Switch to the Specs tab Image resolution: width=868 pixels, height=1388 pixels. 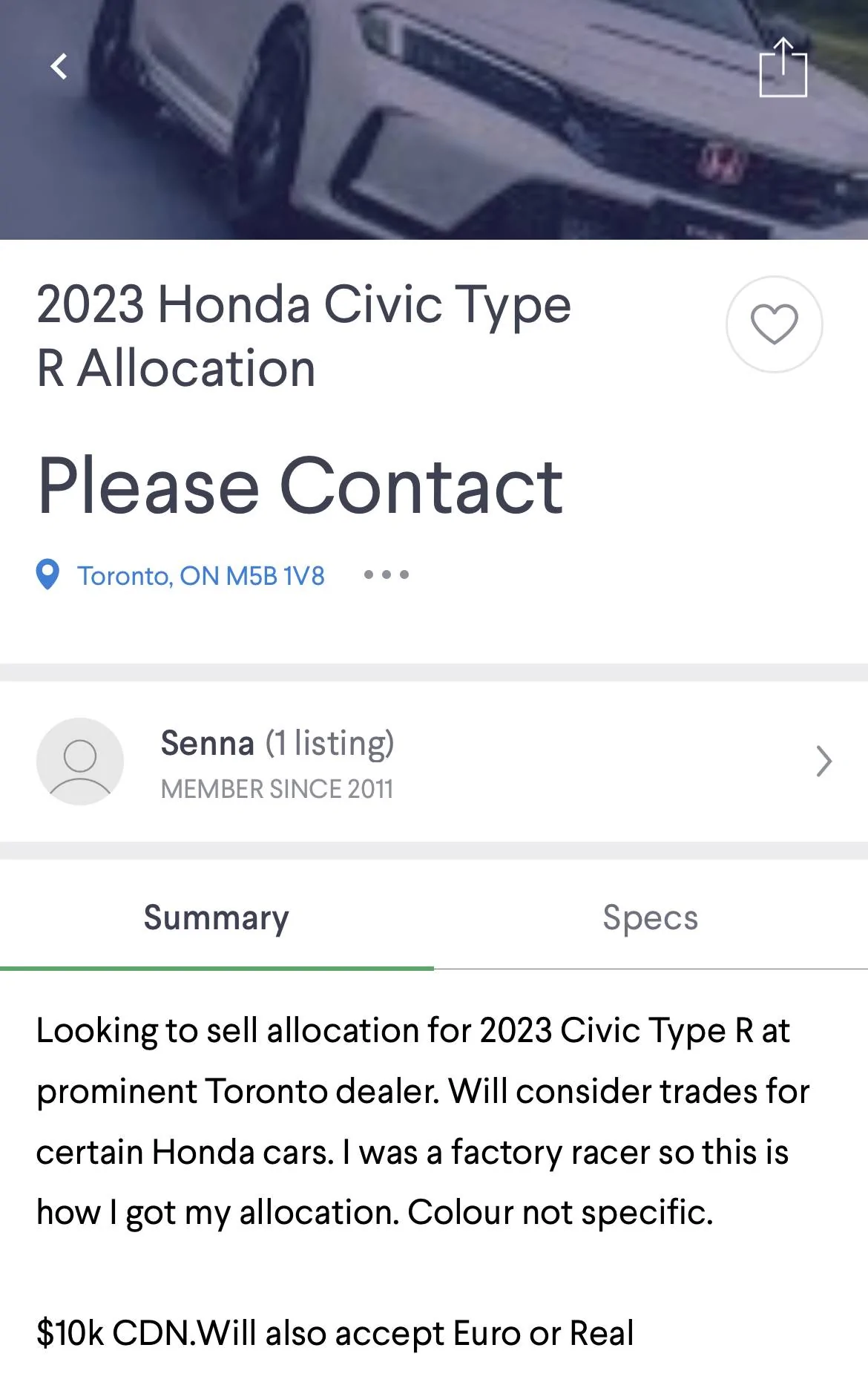651,919
